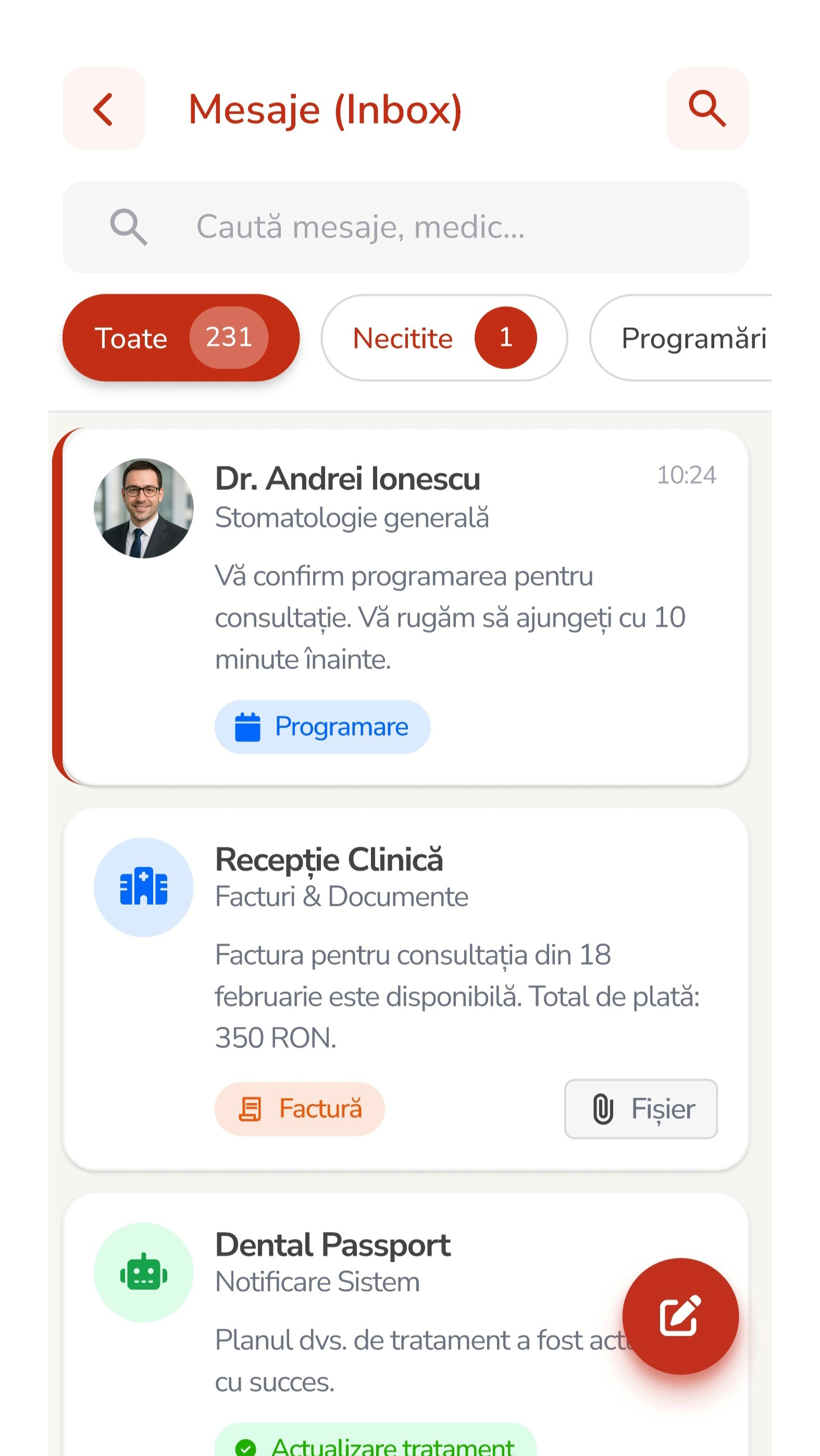Tap the paperclip icon on Fișier attachment
The width and height of the screenshot is (820, 1456).
point(604,1109)
